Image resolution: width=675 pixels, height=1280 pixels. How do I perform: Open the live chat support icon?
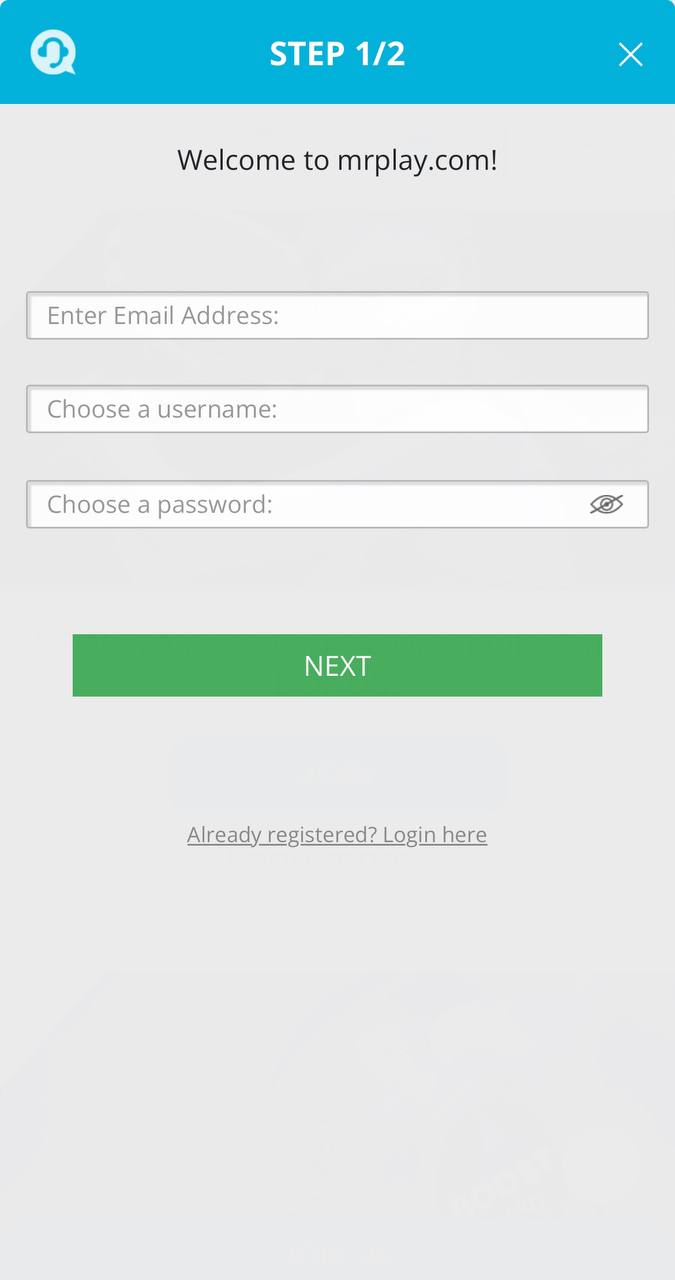52,53
